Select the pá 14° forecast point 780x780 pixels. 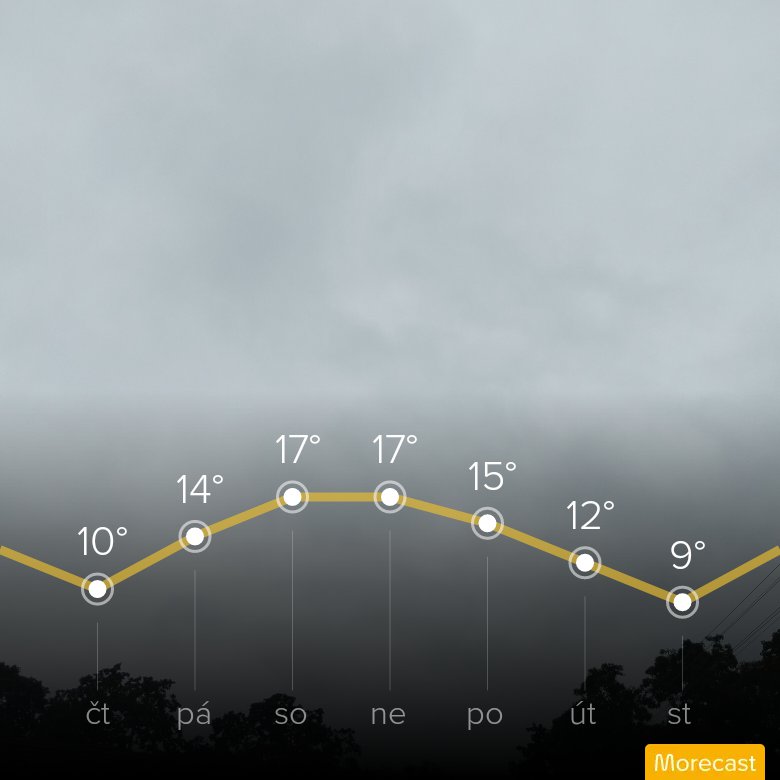(x=195, y=536)
